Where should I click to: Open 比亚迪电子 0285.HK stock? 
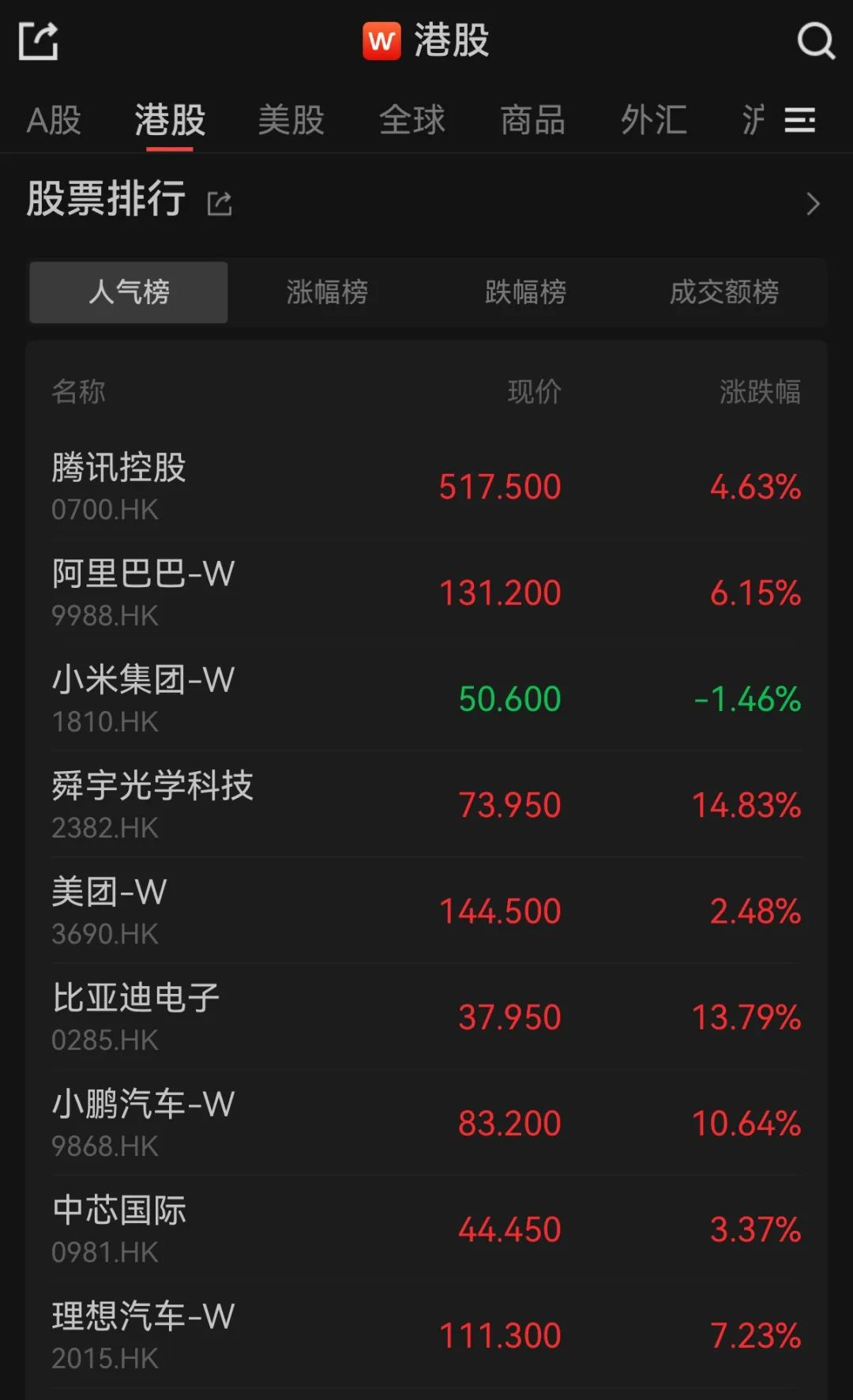click(426, 1017)
